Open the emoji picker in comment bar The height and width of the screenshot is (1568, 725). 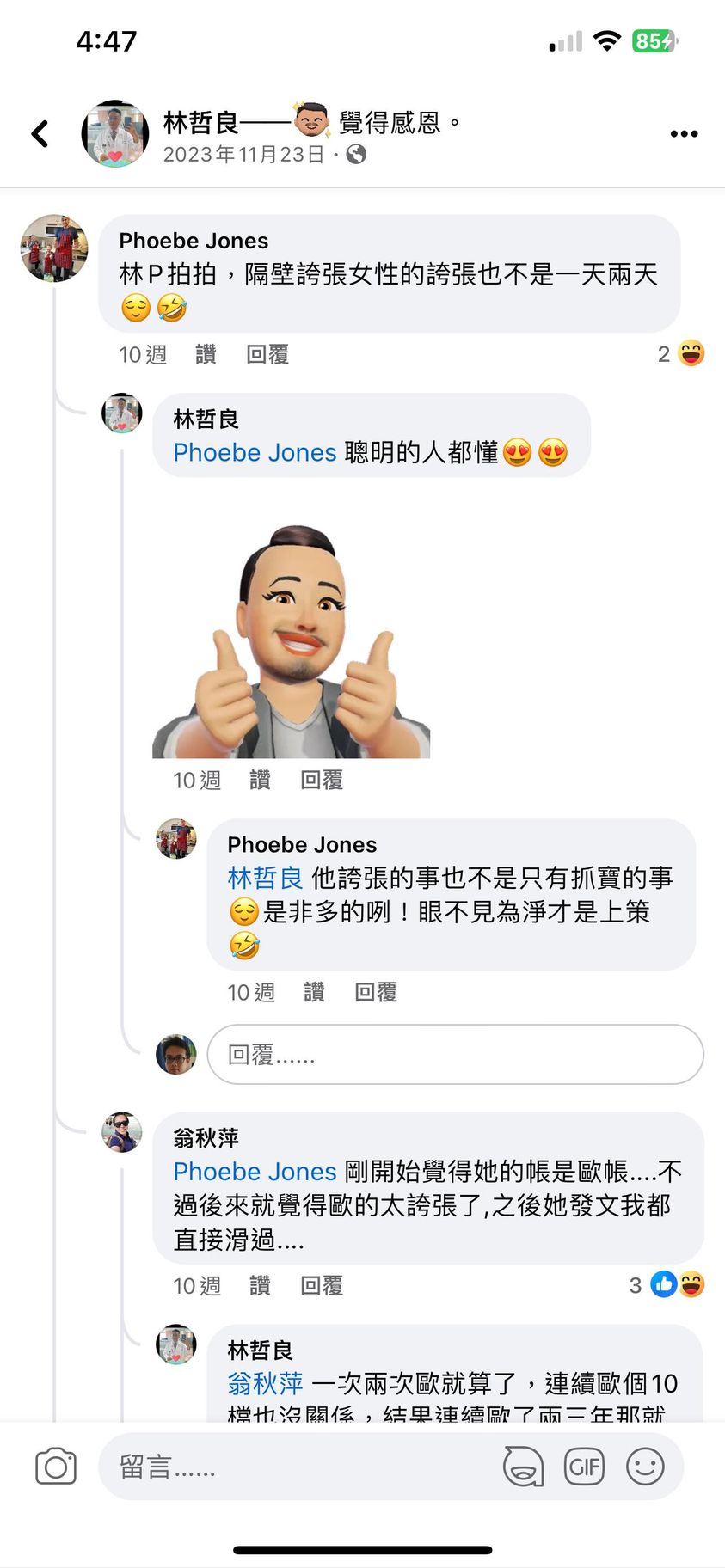tap(645, 1467)
